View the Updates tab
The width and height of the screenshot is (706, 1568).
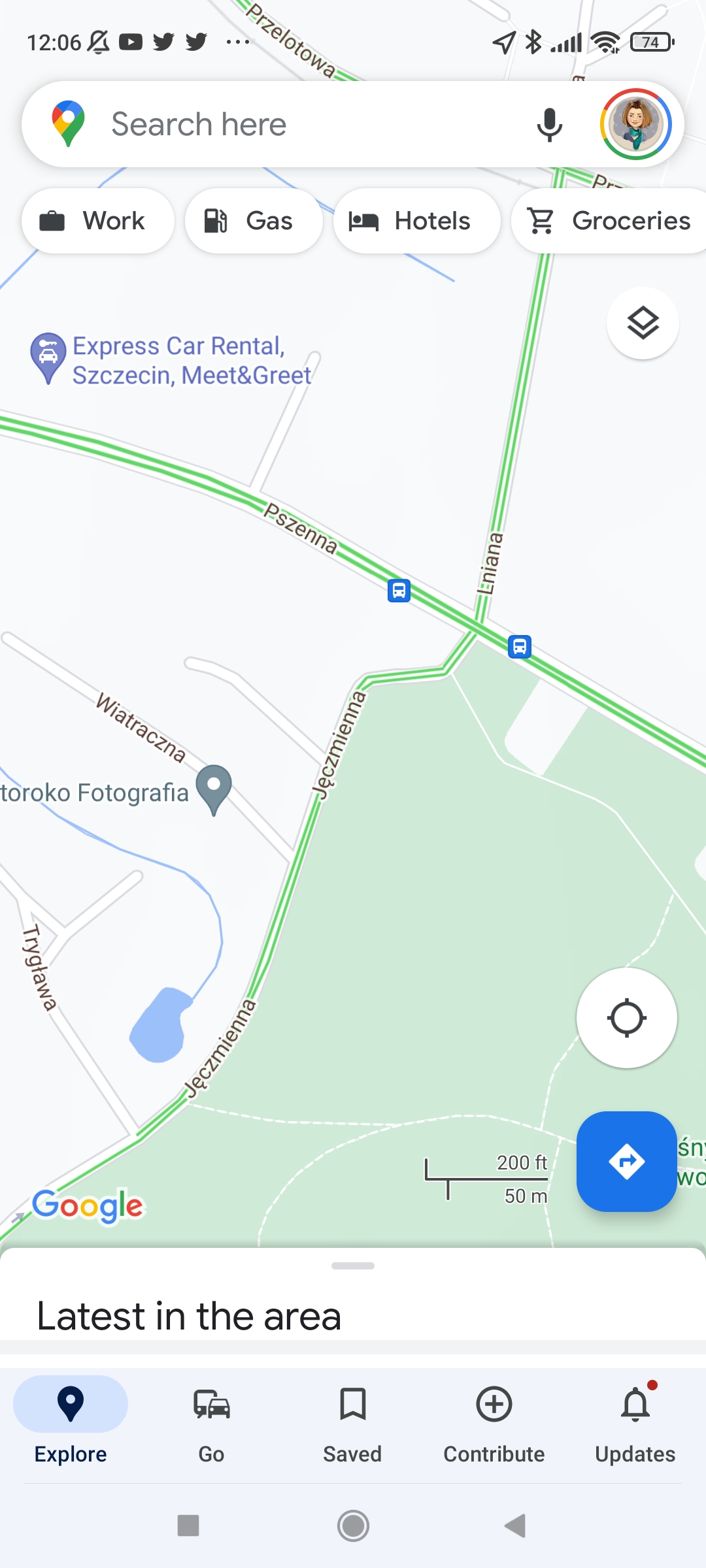pos(635,1426)
